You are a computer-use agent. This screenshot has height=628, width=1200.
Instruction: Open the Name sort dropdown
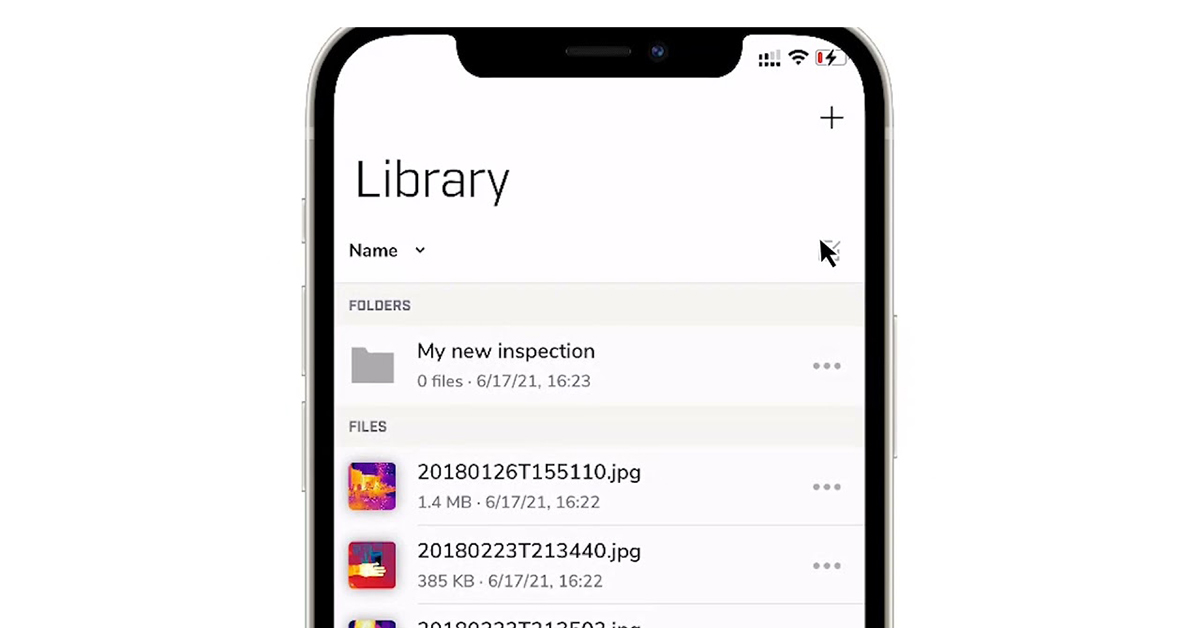387,250
